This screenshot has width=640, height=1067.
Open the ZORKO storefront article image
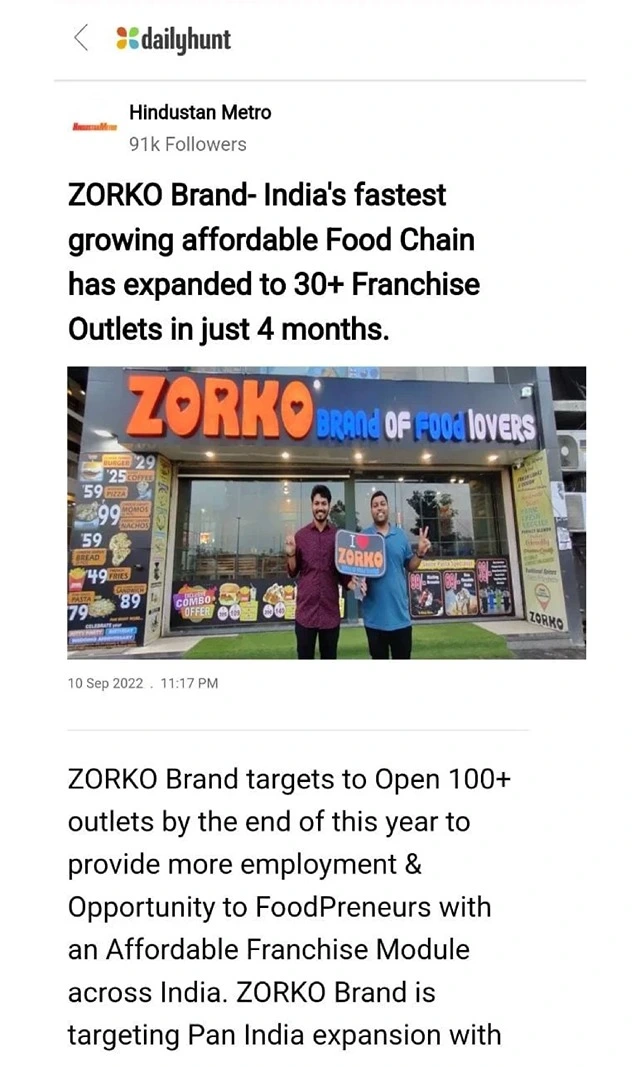pos(326,512)
